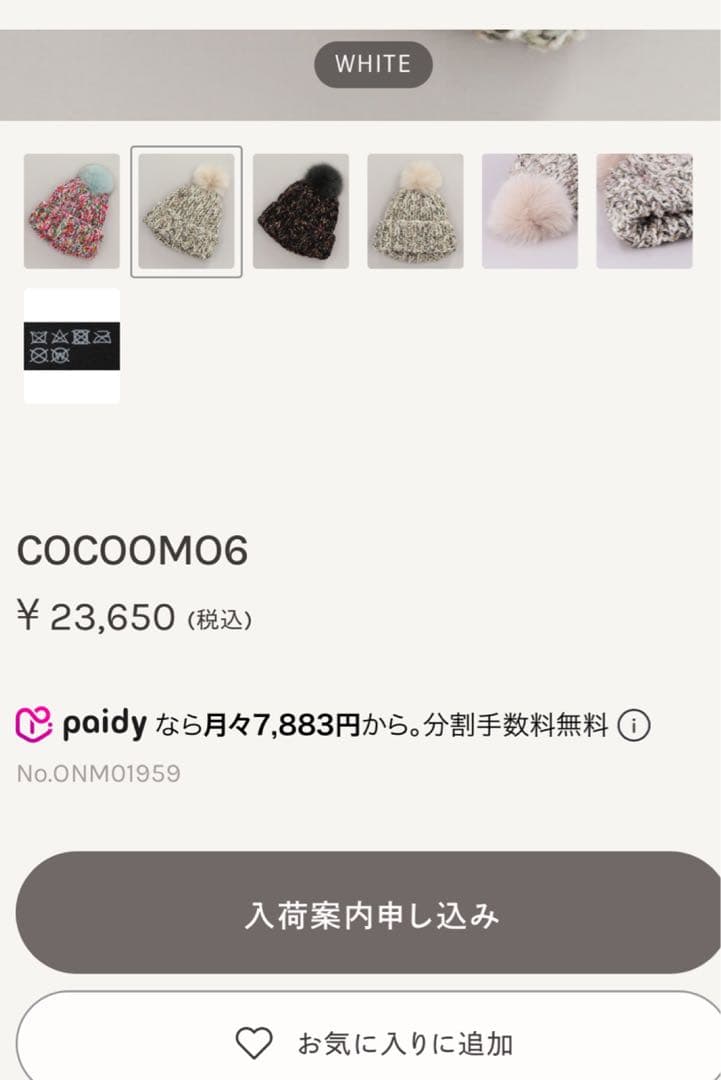Select the pink multicolor knit hat thumbnail
This screenshot has width=721, height=1080.
tap(69, 212)
